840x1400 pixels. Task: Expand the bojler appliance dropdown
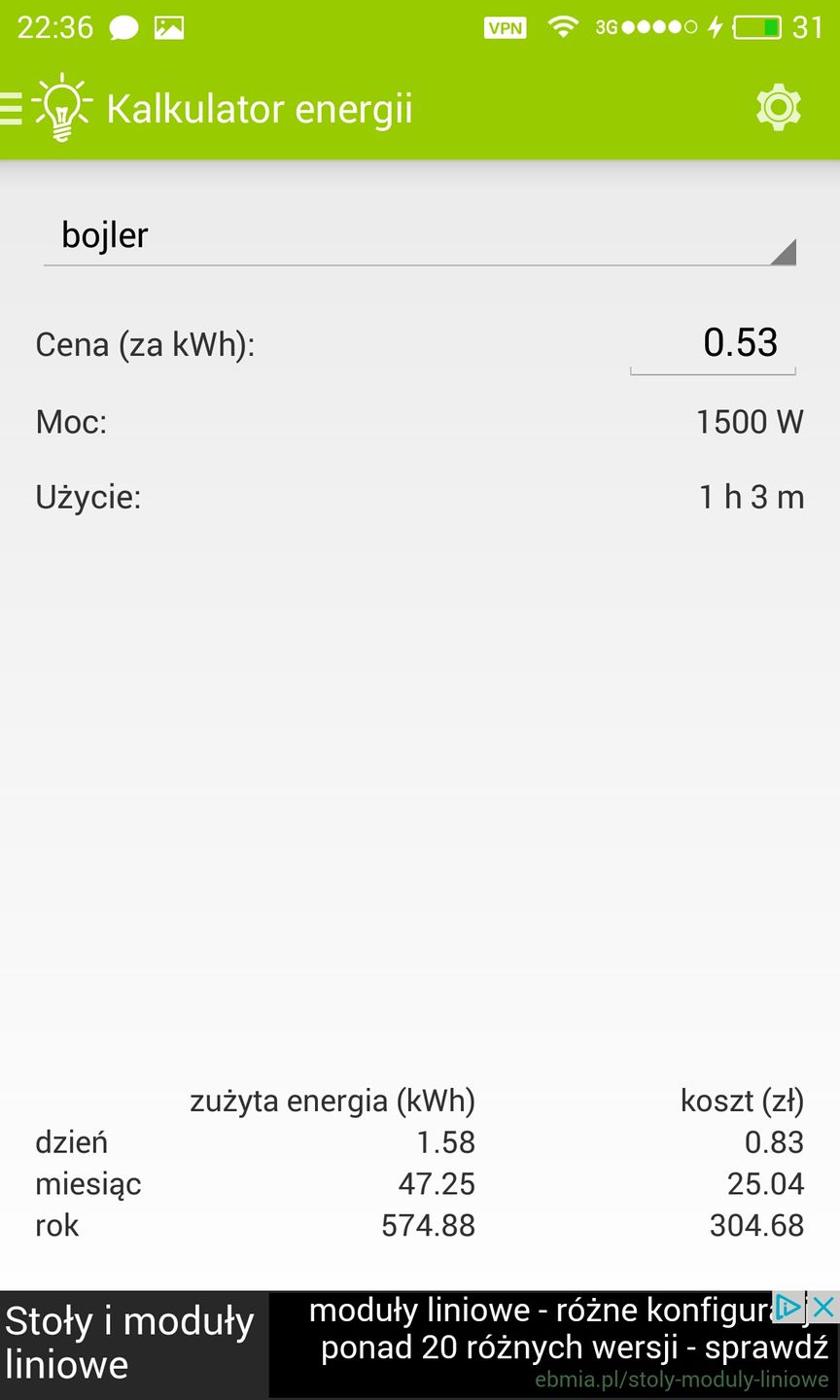point(420,236)
